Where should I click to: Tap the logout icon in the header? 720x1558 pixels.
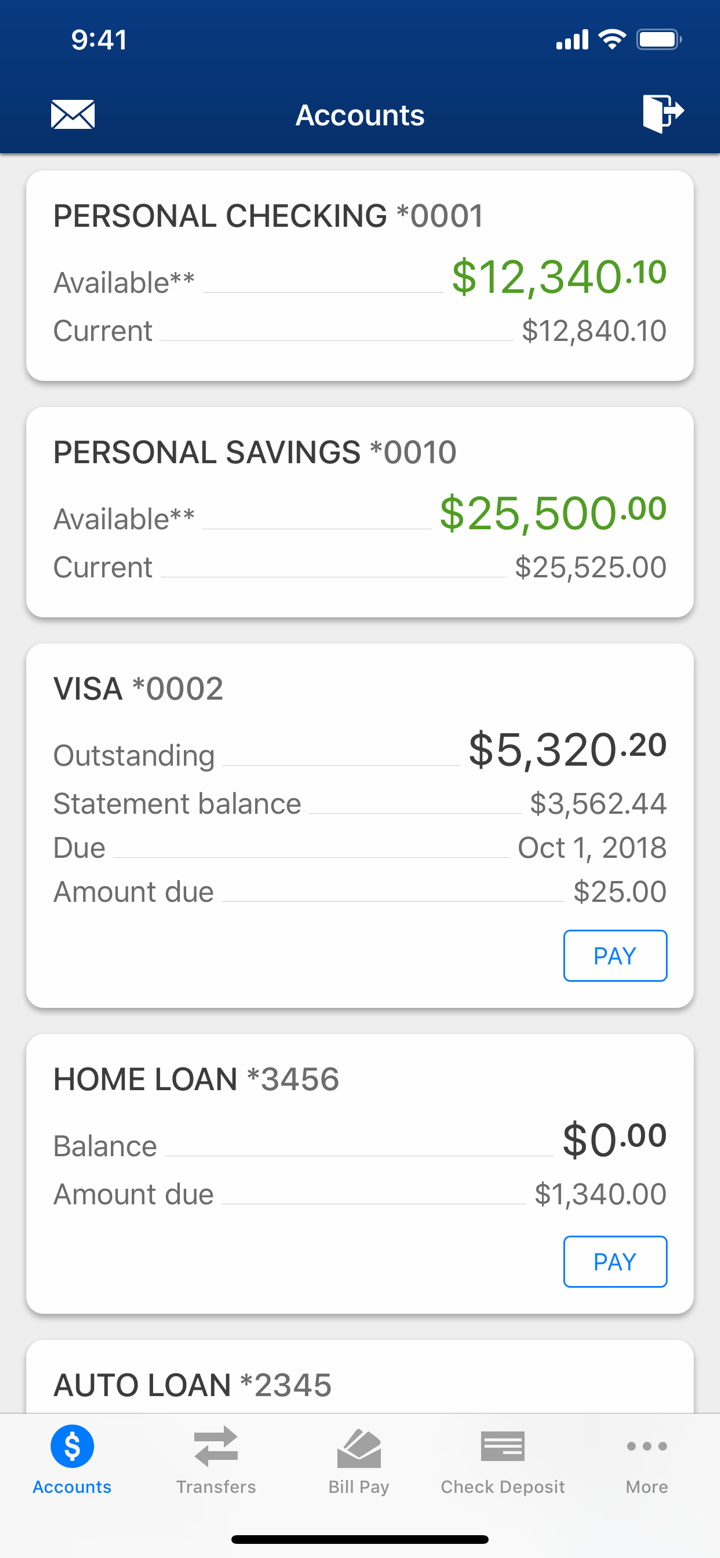pyautogui.click(x=664, y=114)
